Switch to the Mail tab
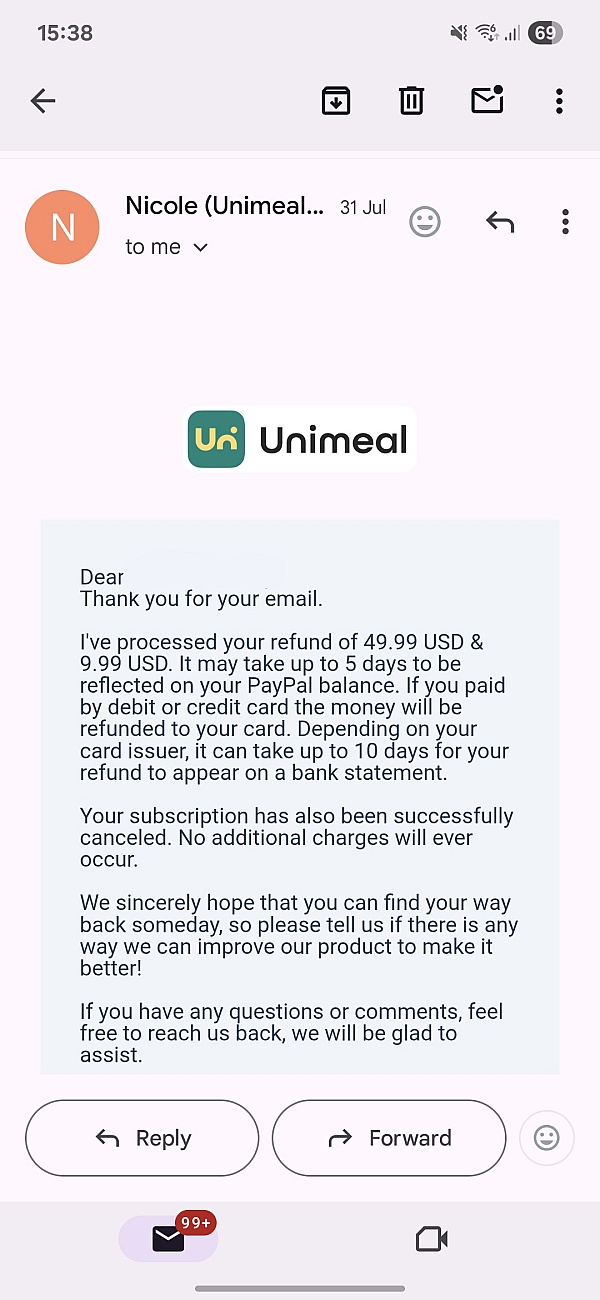This screenshot has height=1300, width=600. 168,1239
